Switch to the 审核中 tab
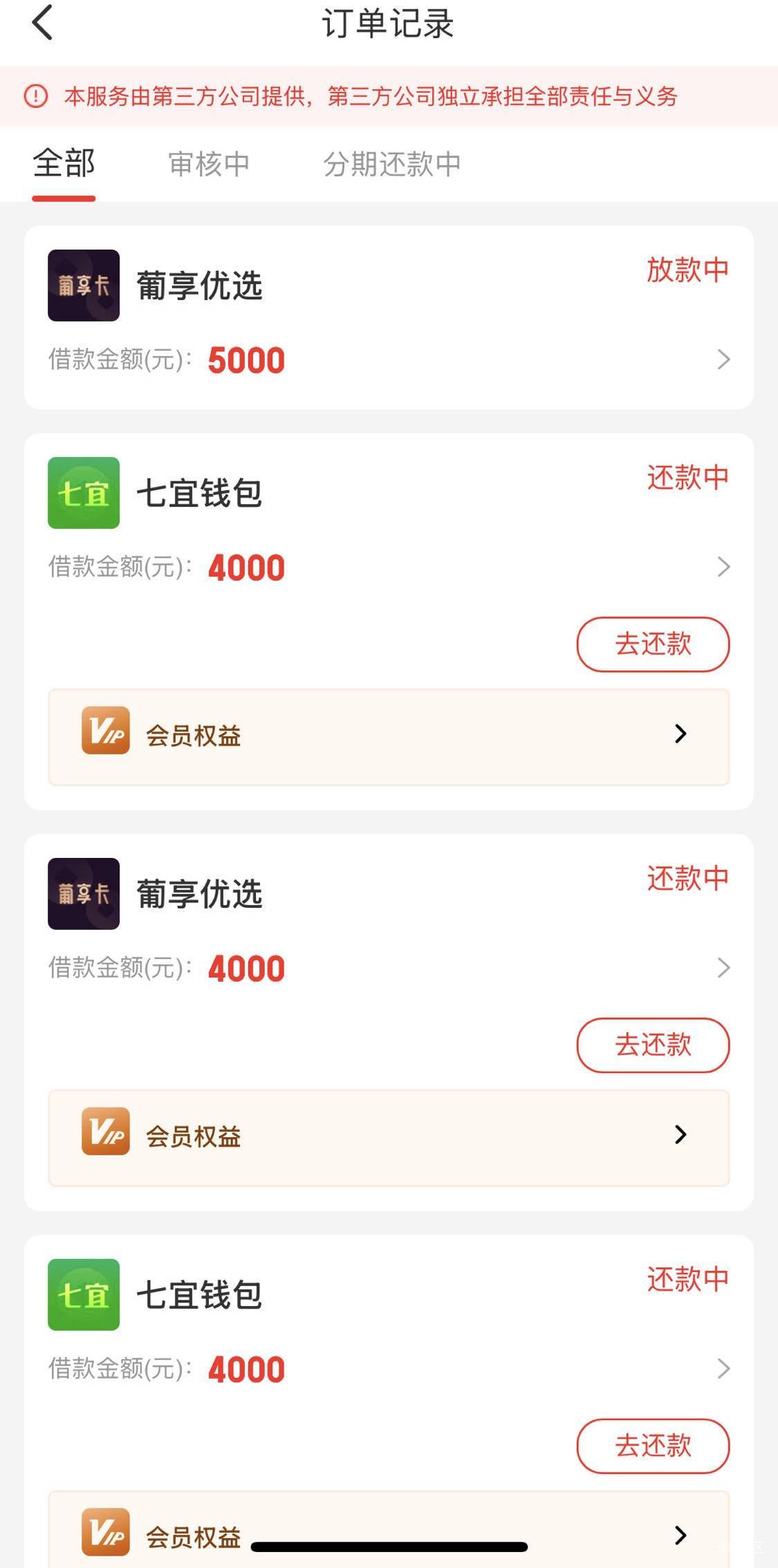Image resolution: width=778 pixels, height=1568 pixels. 209,165
